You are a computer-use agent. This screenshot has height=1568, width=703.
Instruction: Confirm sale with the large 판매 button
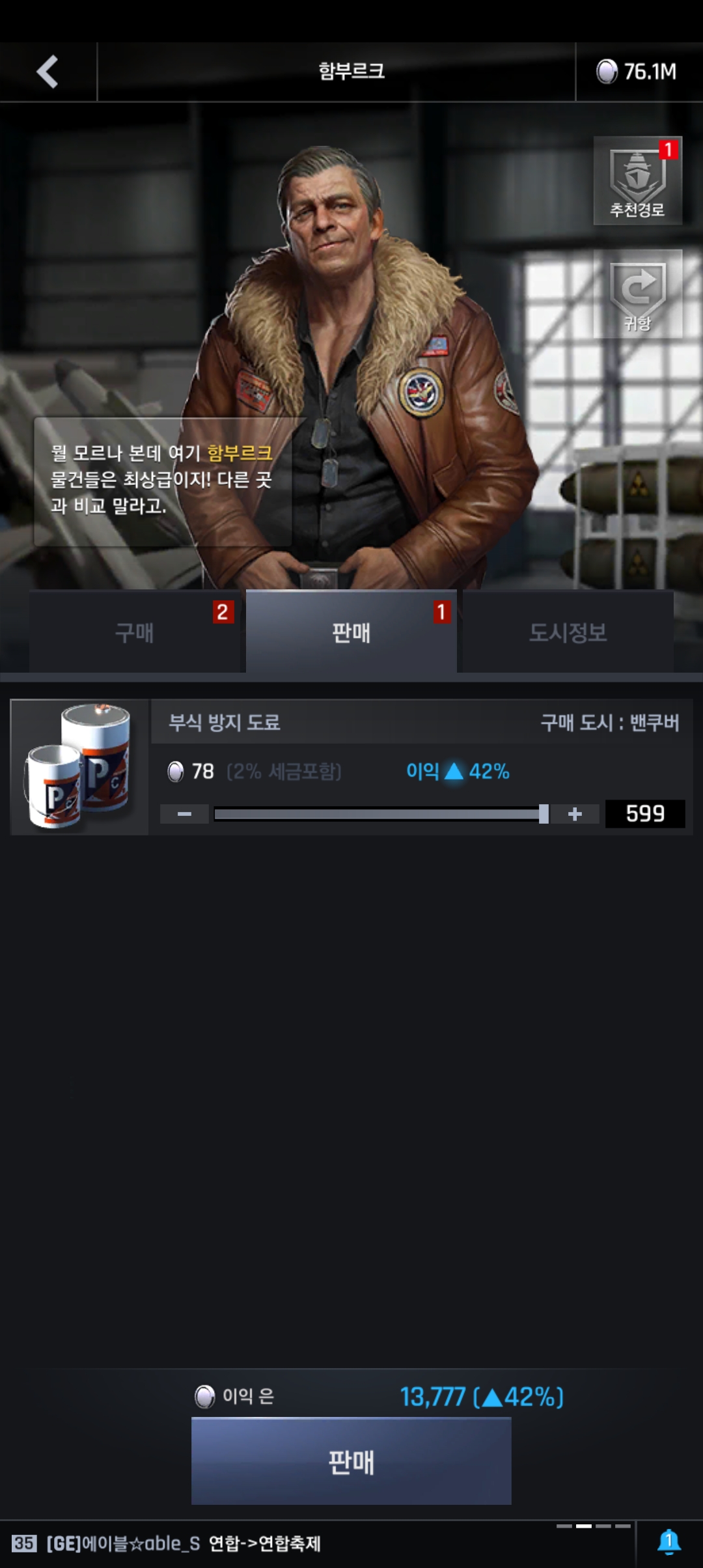click(x=351, y=1461)
